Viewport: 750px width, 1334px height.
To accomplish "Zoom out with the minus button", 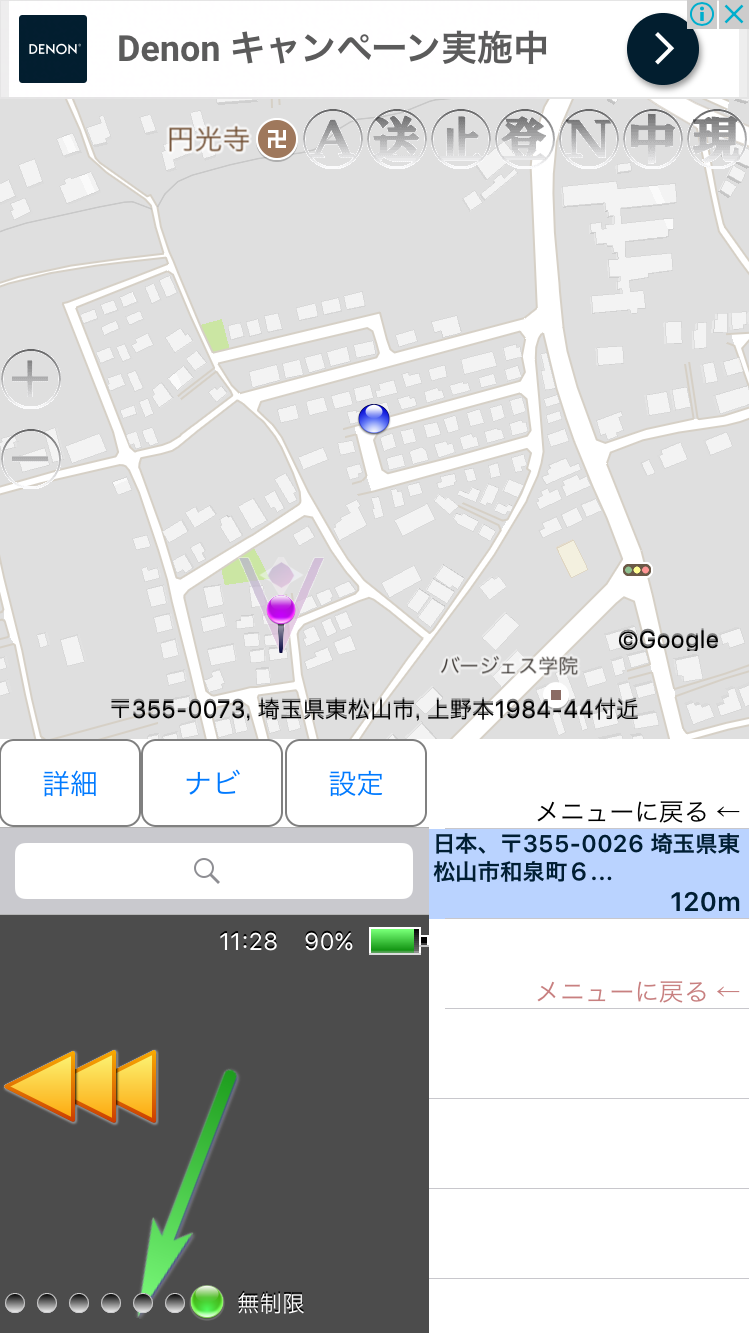I will 31,459.
